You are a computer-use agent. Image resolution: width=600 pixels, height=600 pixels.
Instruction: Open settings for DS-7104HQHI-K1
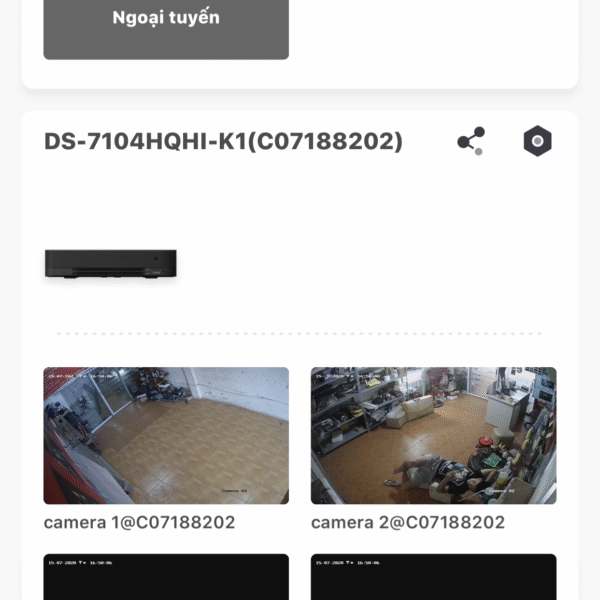click(x=538, y=141)
